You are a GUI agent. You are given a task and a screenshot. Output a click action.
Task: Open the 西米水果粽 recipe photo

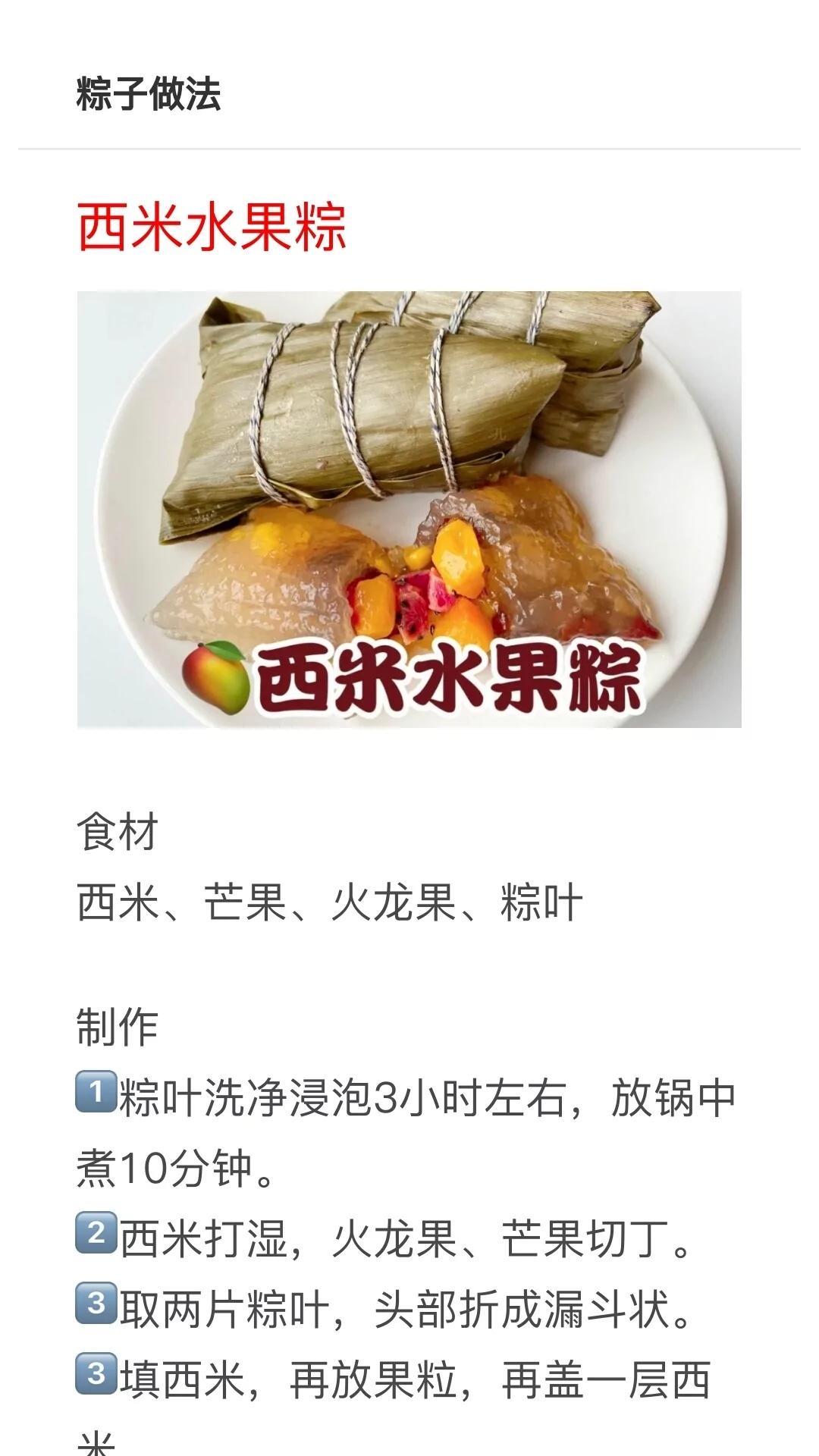[x=409, y=509]
